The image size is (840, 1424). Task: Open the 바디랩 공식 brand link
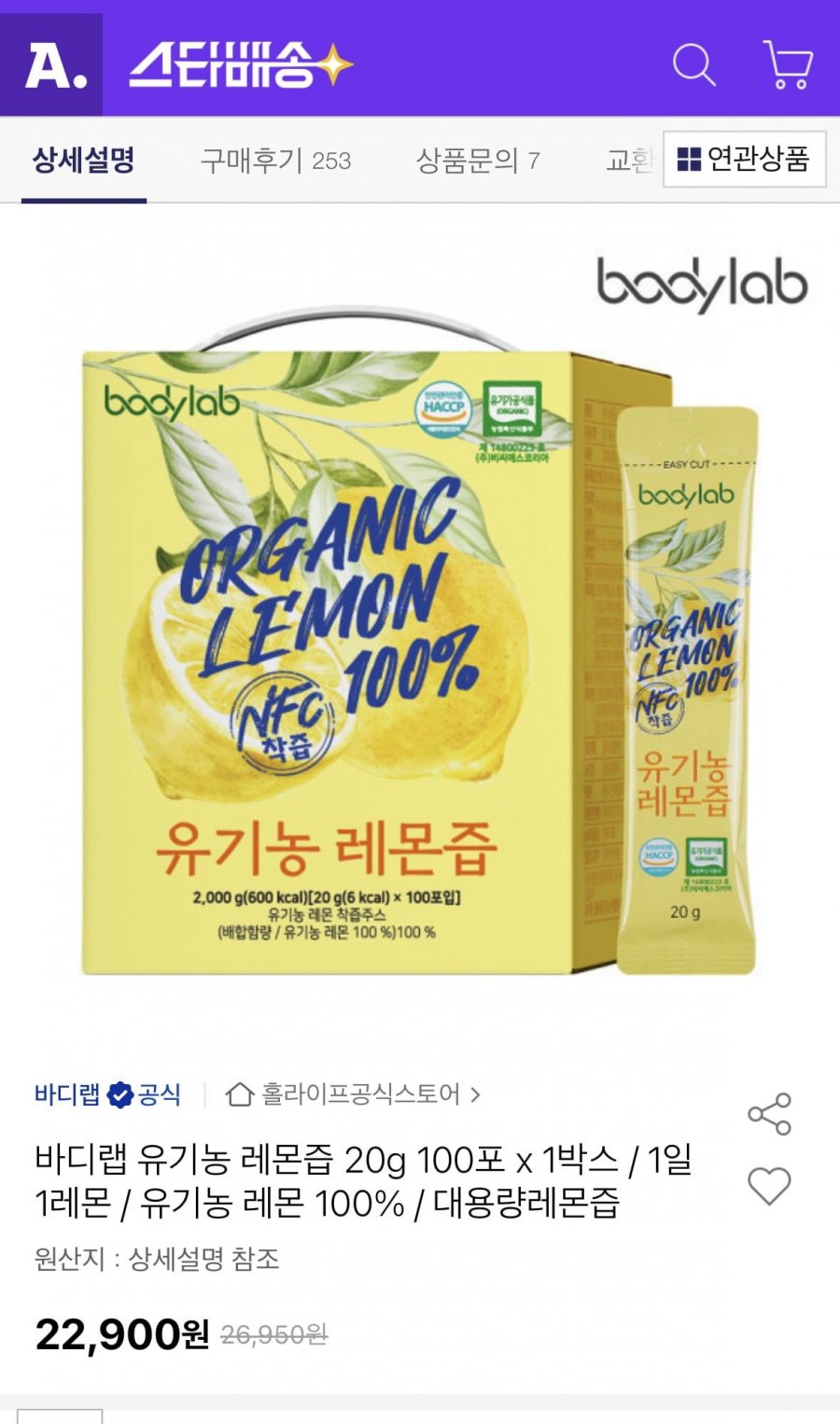[107, 1094]
